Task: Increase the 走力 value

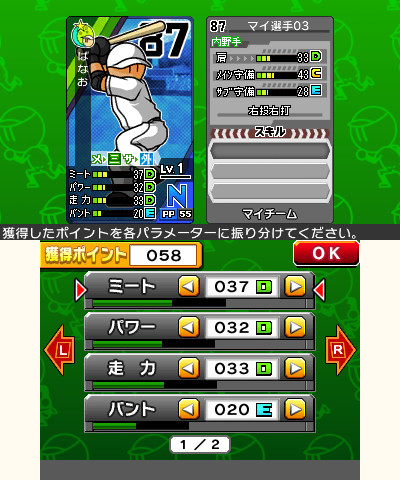Action: (295, 368)
